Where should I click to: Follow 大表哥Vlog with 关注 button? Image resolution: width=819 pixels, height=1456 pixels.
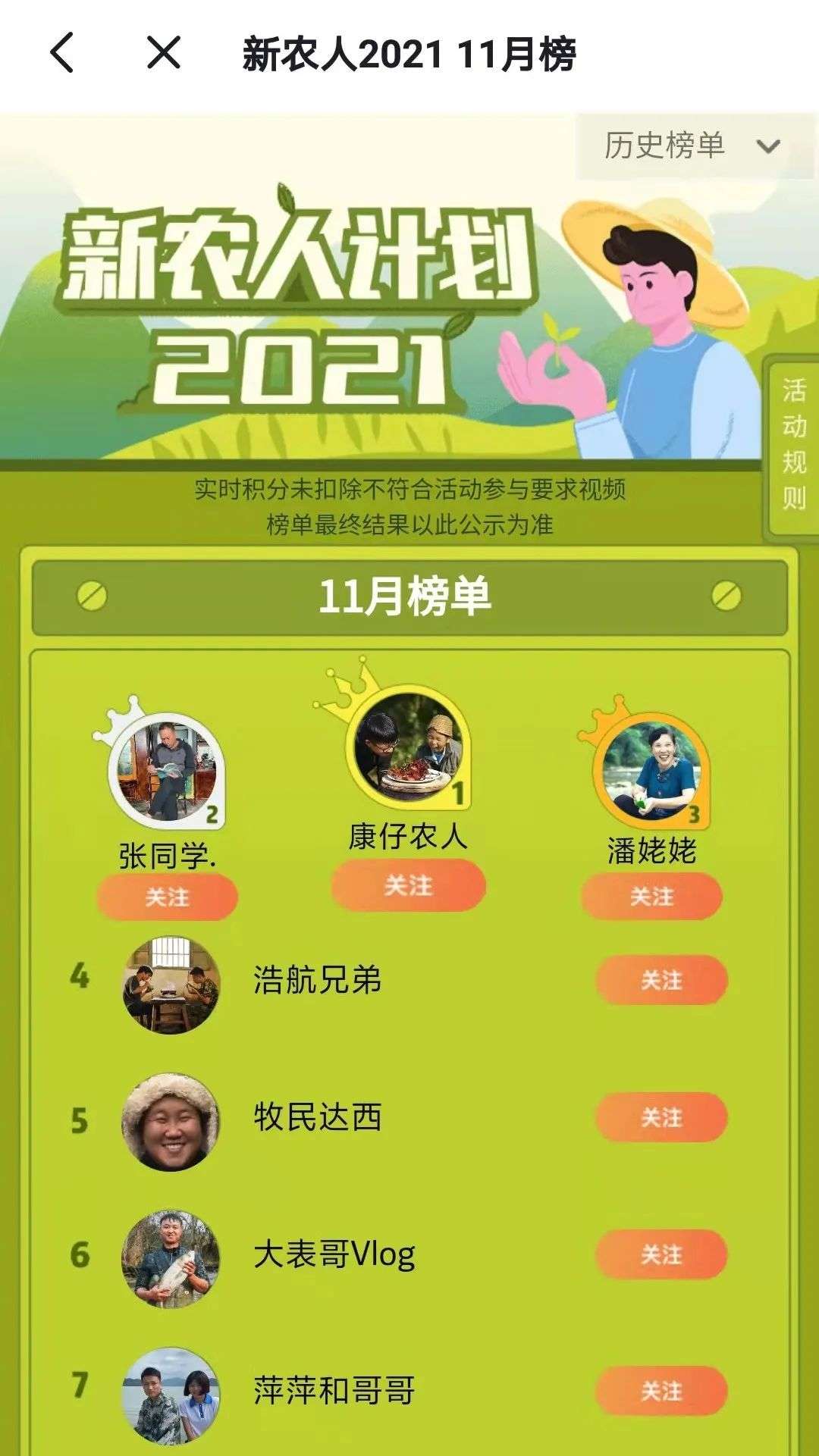[x=661, y=1254]
